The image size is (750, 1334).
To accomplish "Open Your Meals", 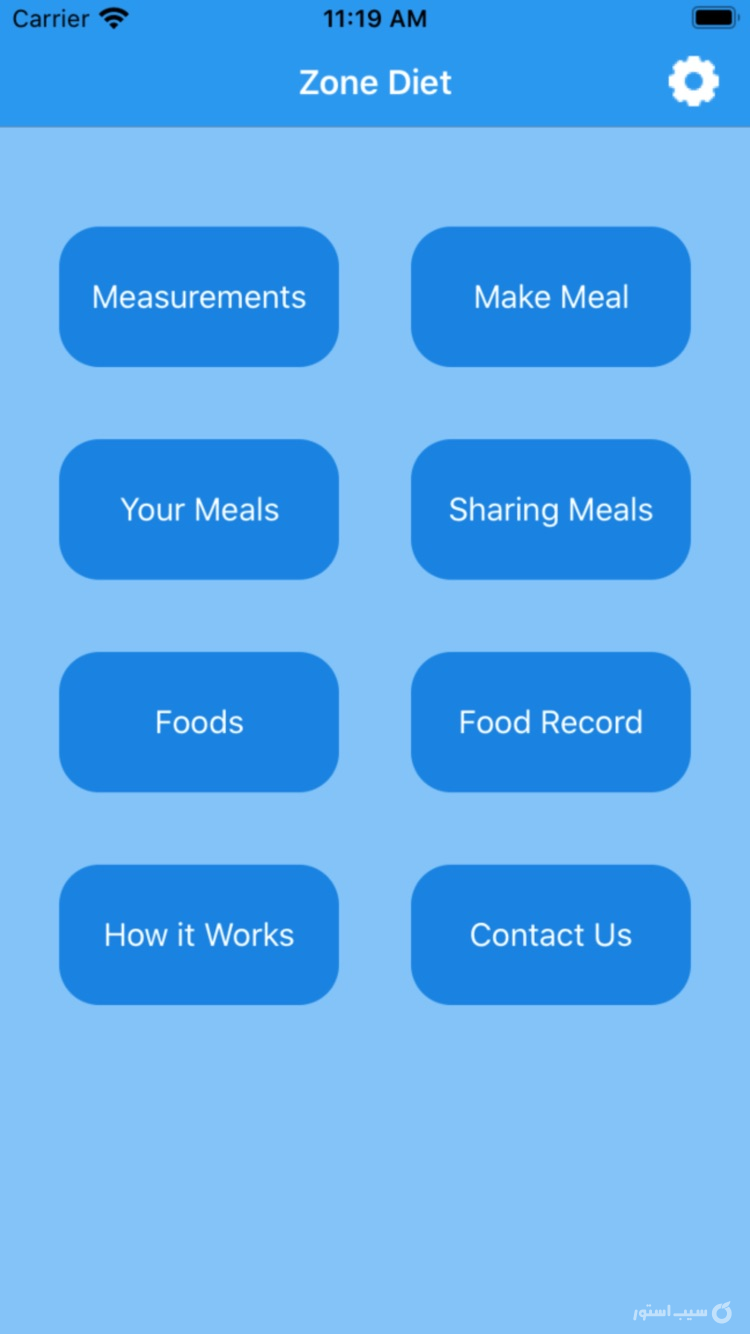I will click(199, 509).
